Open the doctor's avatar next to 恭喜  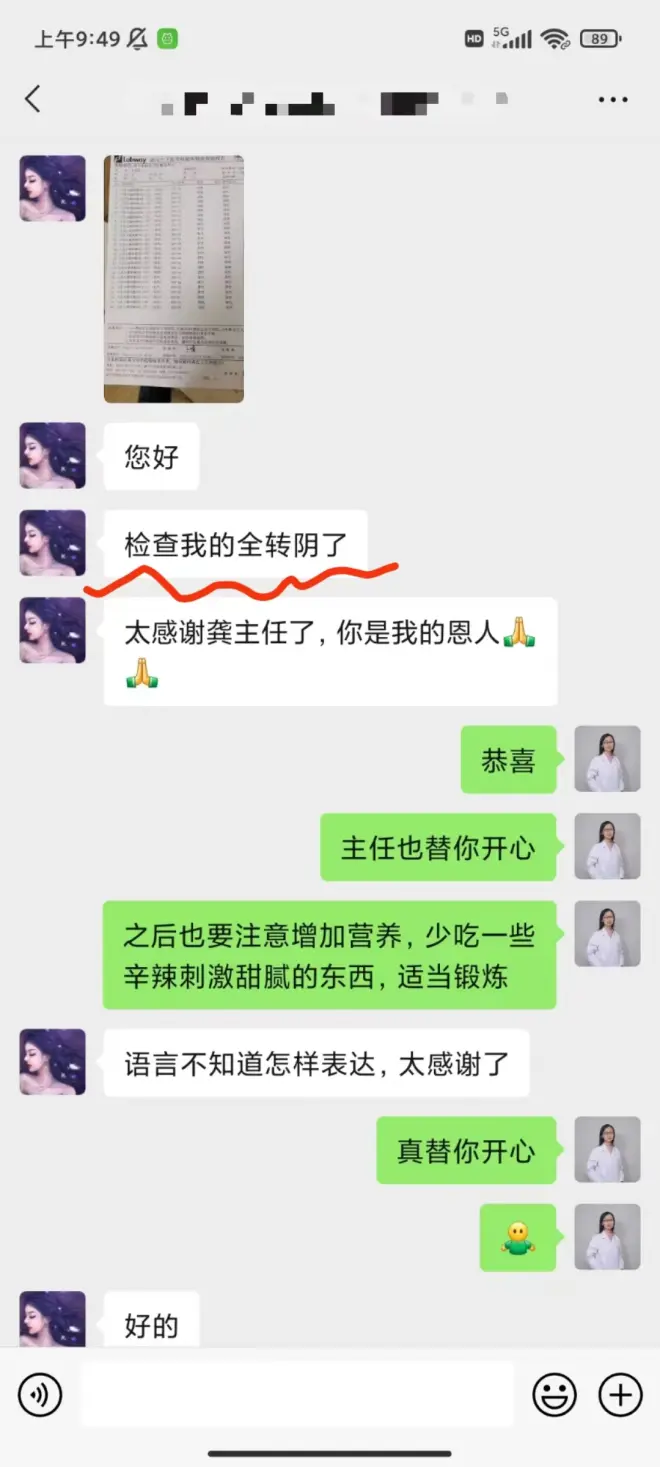[x=607, y=759]
